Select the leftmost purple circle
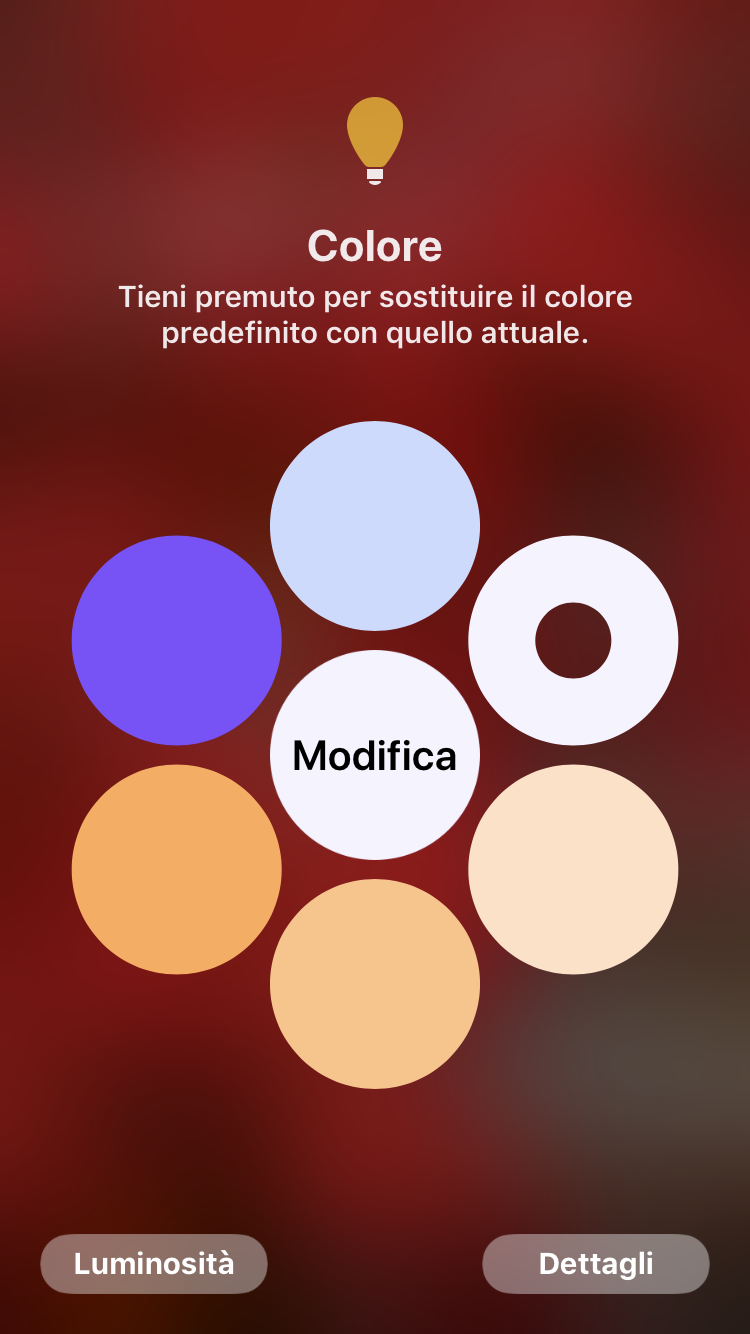750x1334 pixels. coord(176,641)
